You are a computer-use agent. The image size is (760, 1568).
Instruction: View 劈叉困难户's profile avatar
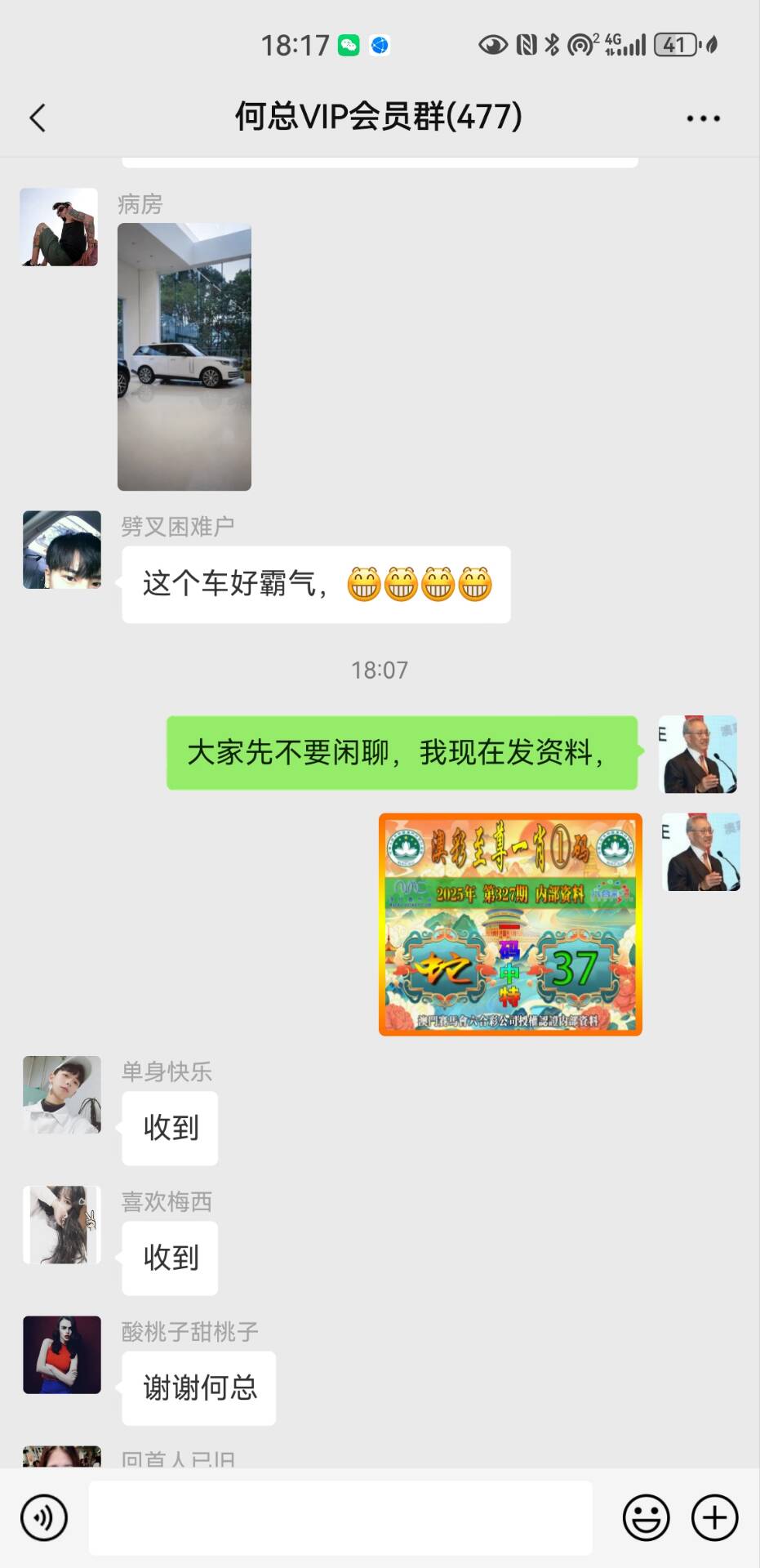point(62,550)
